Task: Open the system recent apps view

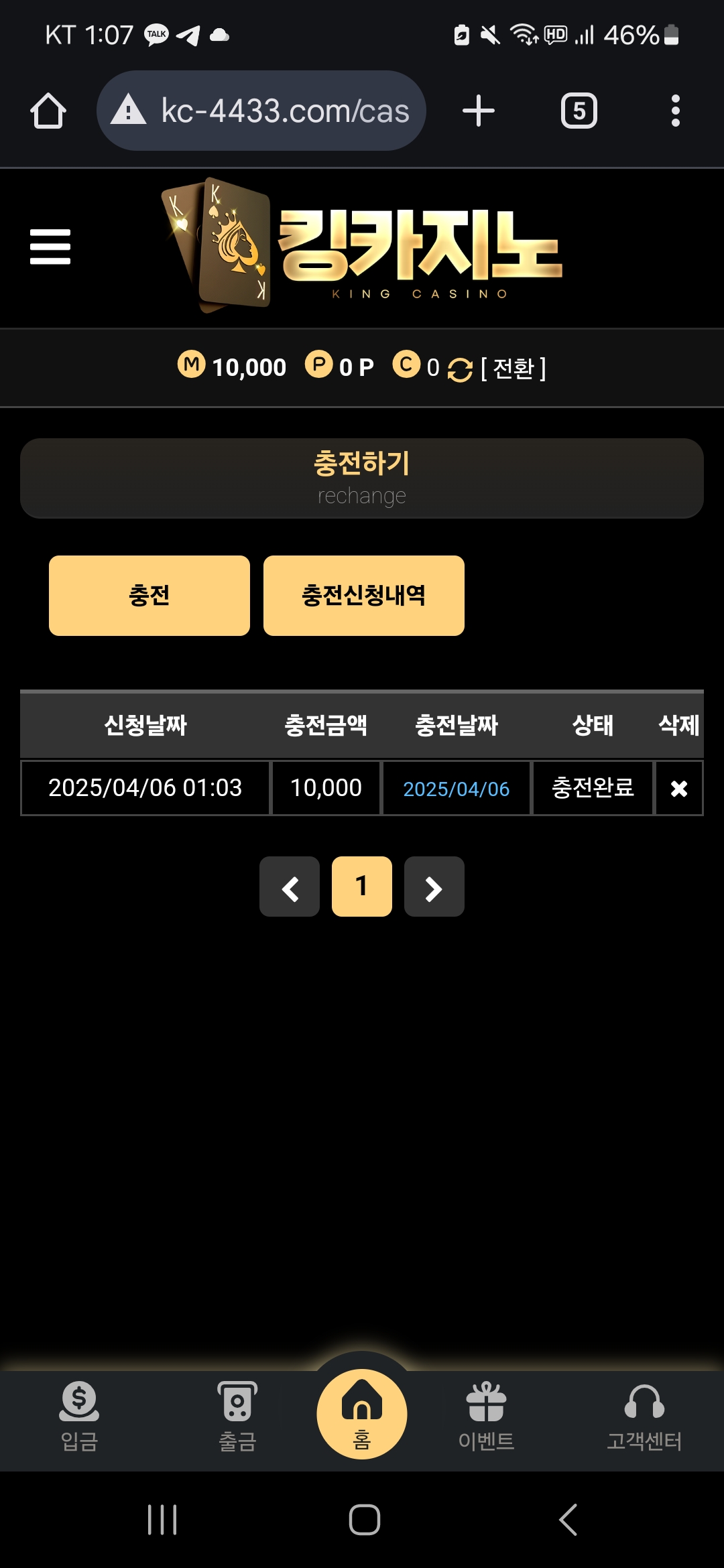Action: click(x=162, y=1520)
